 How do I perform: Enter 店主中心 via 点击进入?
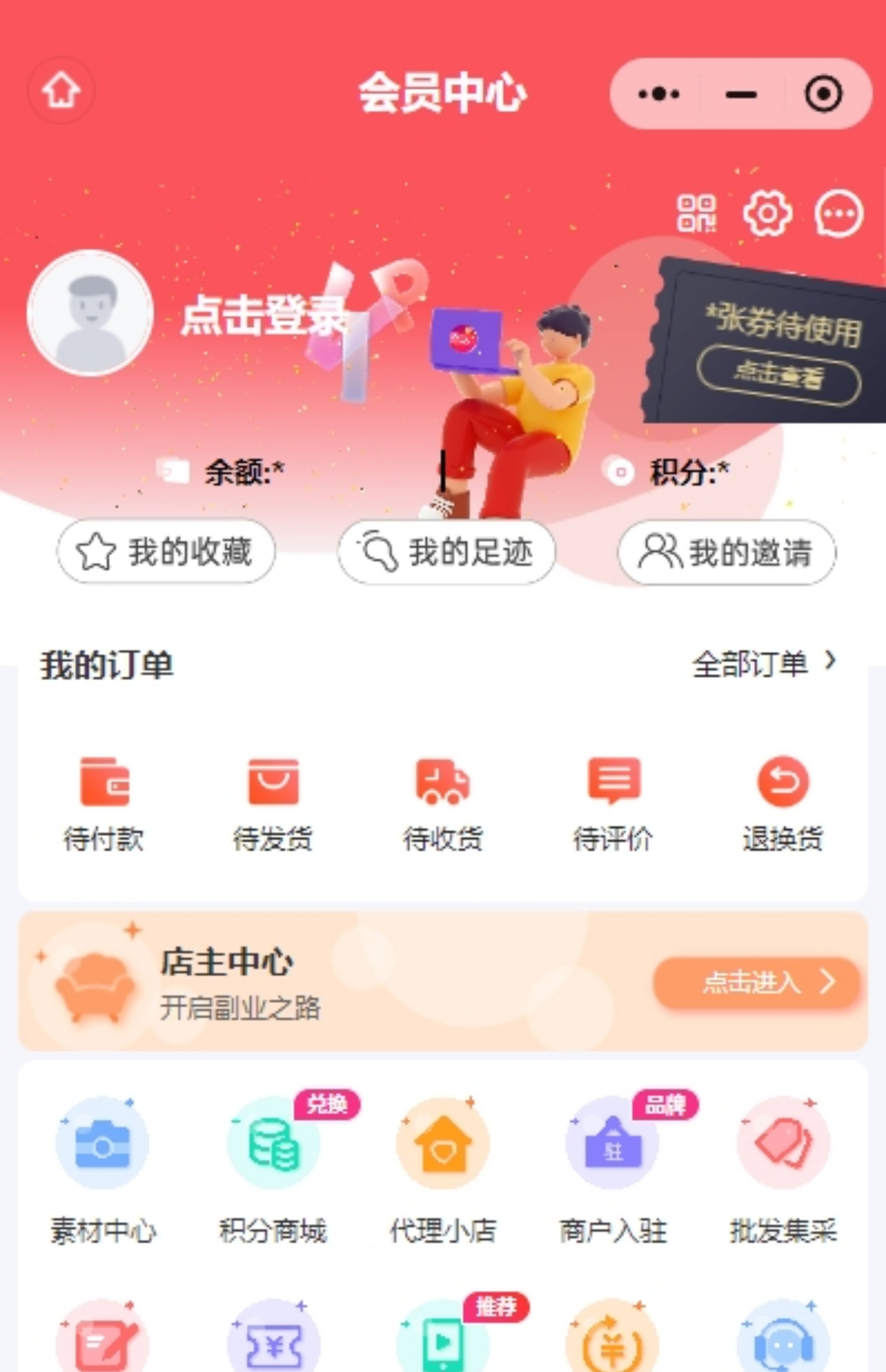point(756,982)
